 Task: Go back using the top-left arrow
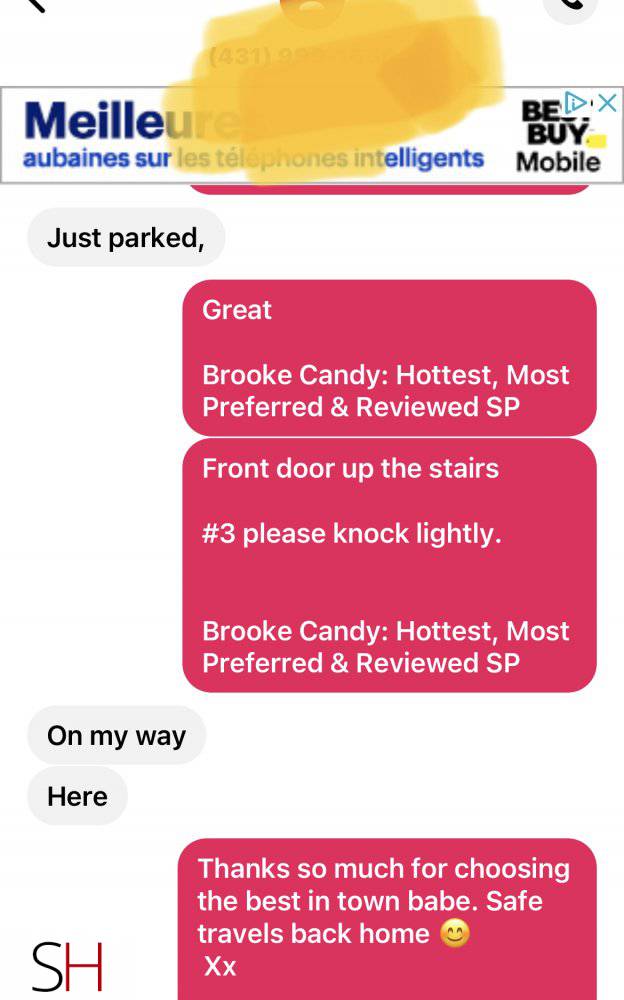[36, 4]
